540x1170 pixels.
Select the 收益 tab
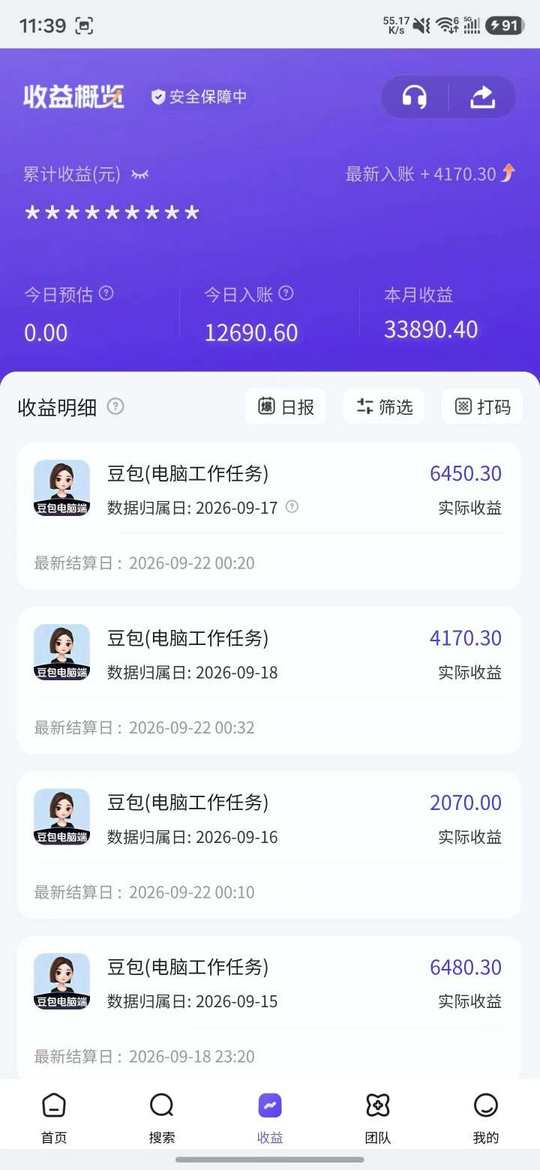[270, 1118]
